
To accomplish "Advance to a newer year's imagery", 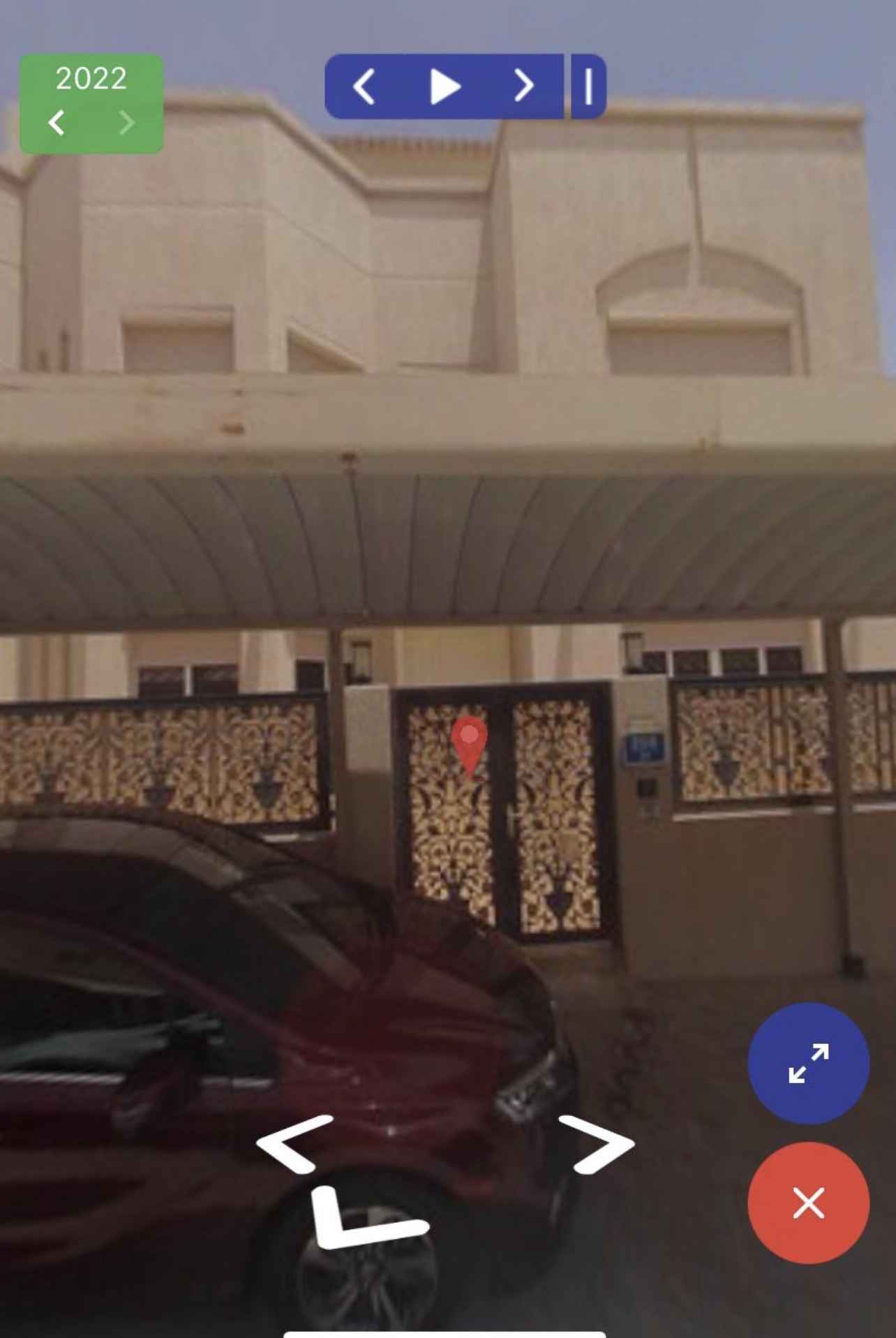I will tap(127, 124).
